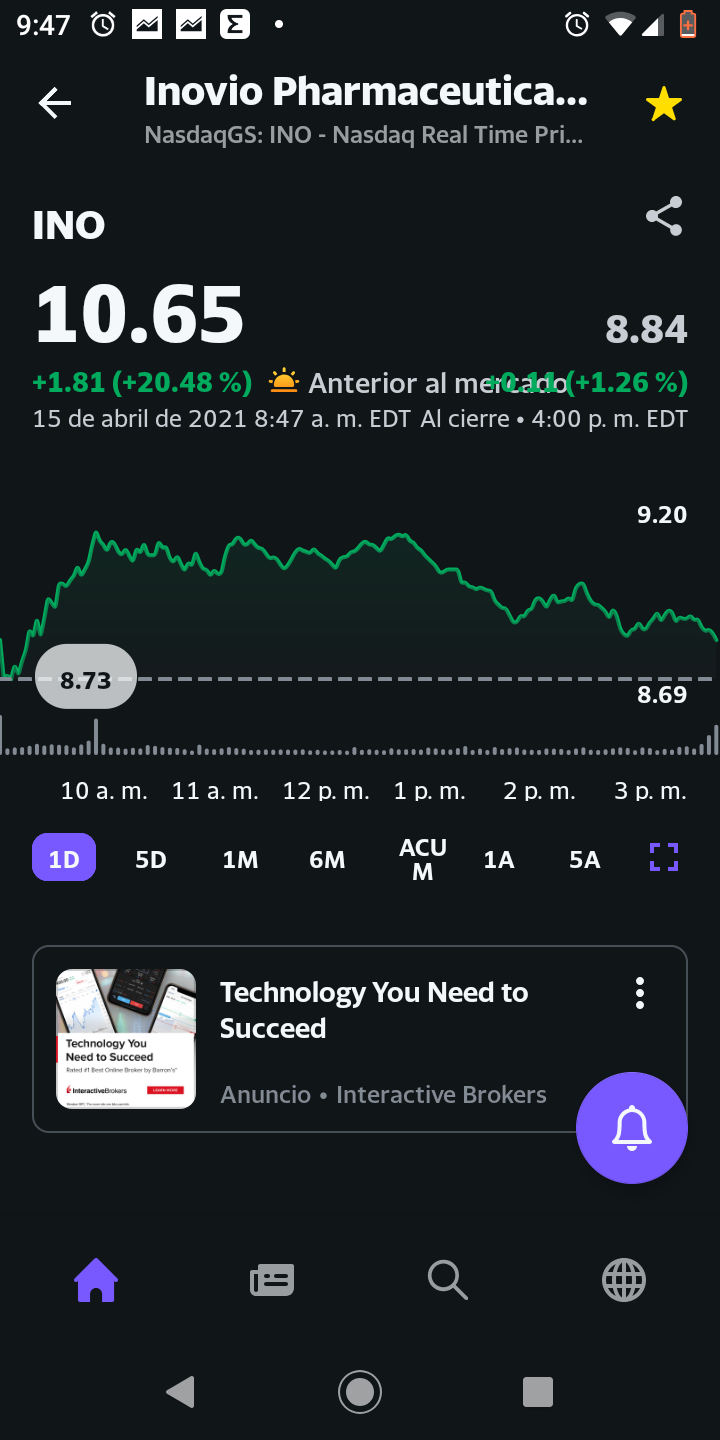The height and width of the screenshot is (1440, 720).
Task: Switch to the Markets globe tab
Action: (x=624, y=1280)
